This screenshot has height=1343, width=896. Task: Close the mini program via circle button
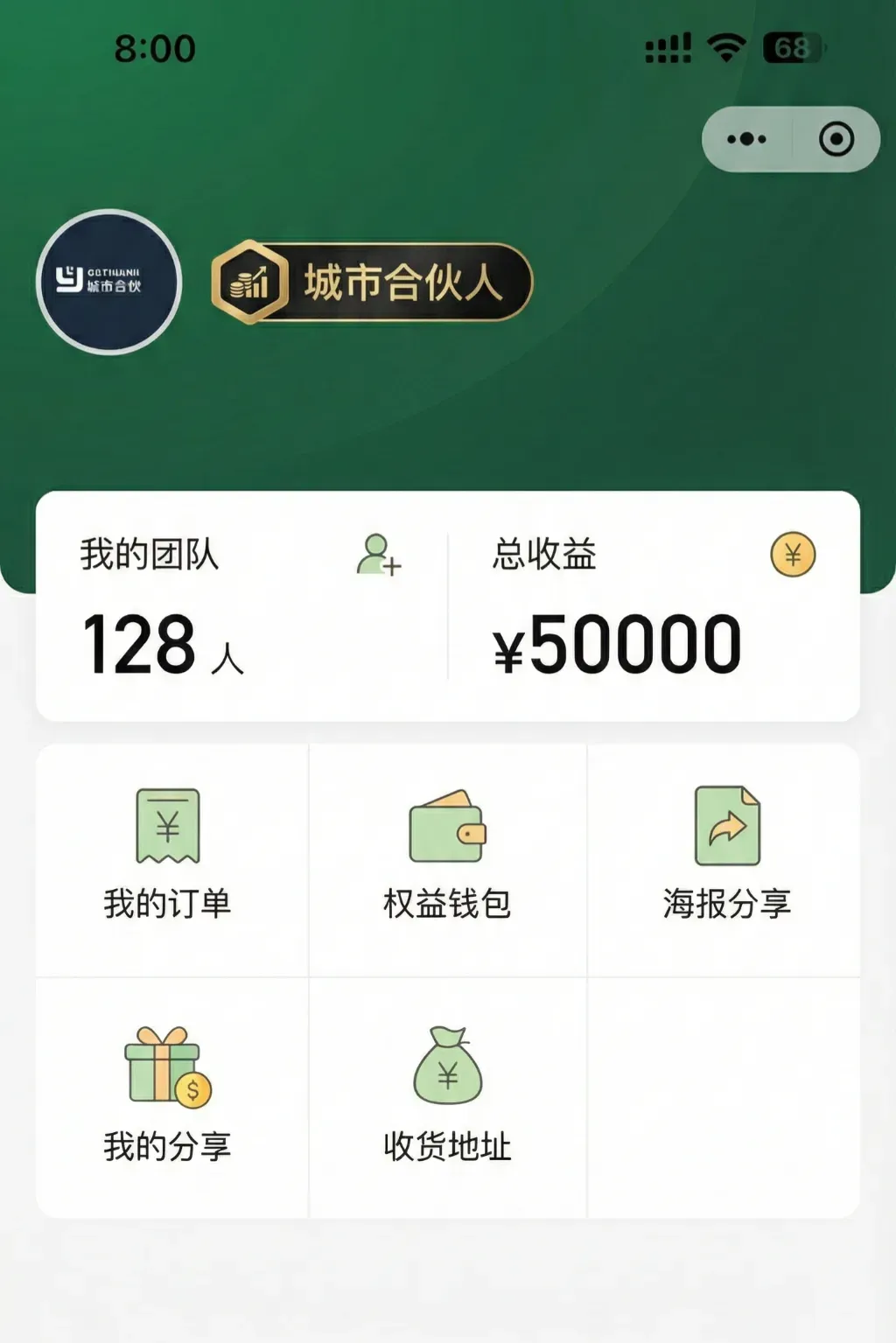(x=836, y=139)
